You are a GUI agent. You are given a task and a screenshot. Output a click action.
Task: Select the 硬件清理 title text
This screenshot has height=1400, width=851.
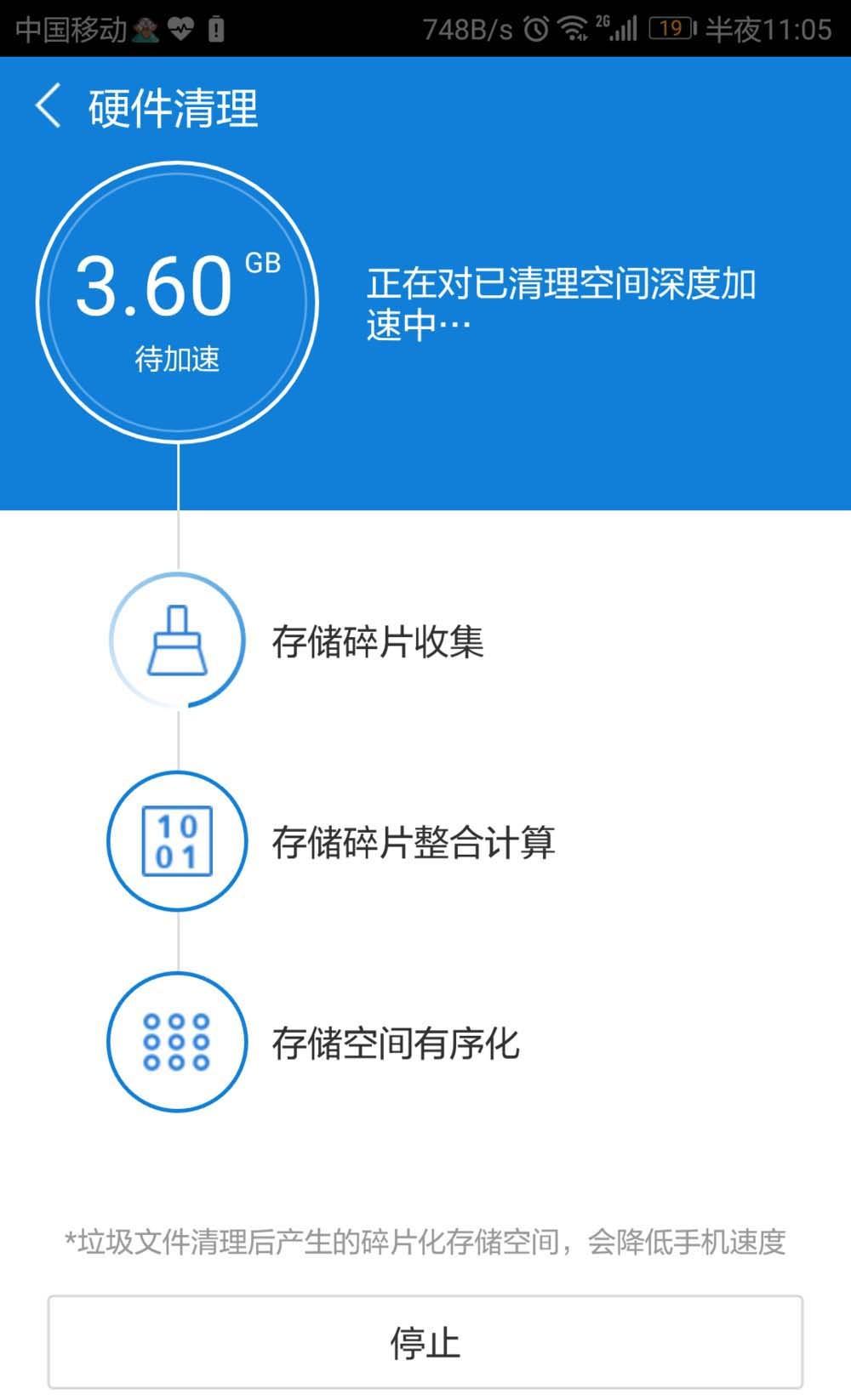[x=168, y=107]
